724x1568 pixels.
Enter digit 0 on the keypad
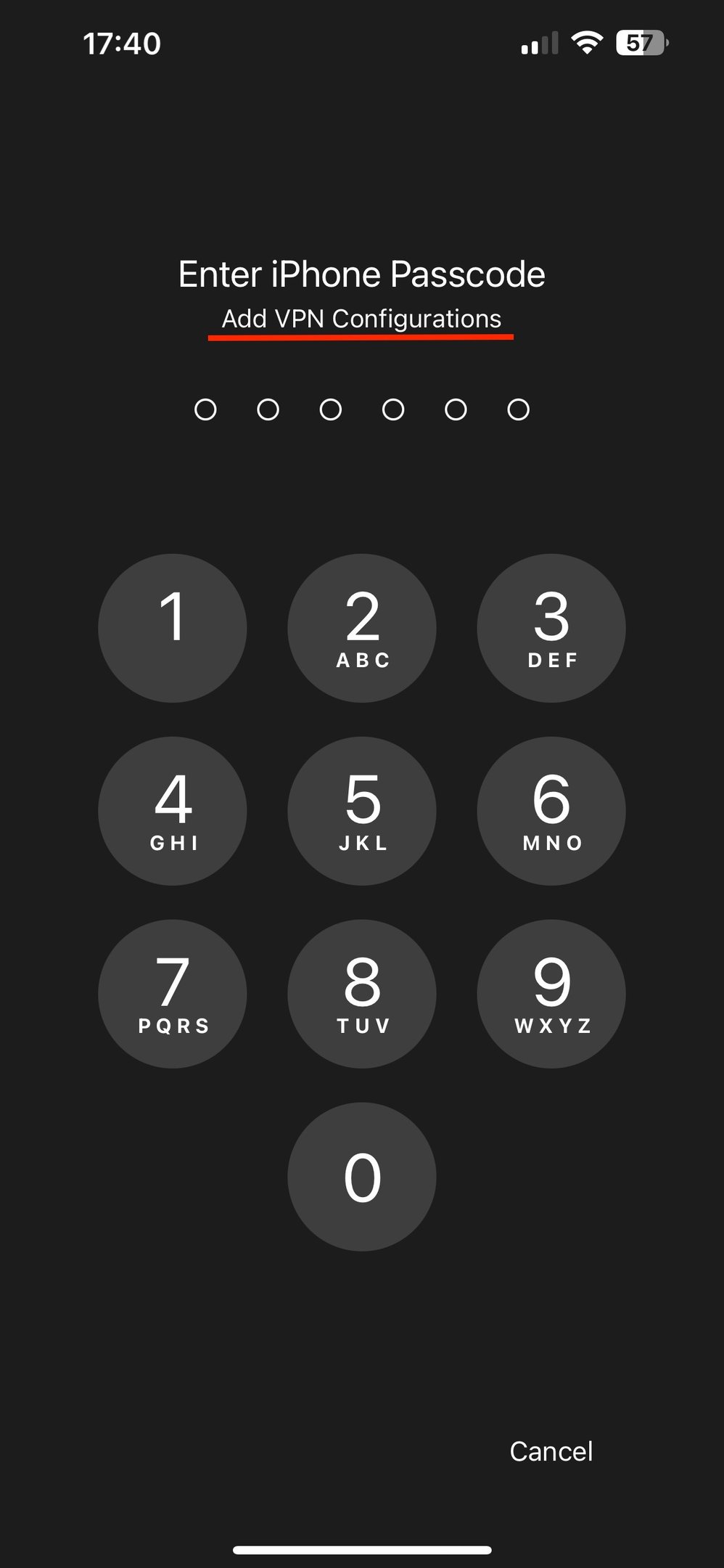[362, 1177]
